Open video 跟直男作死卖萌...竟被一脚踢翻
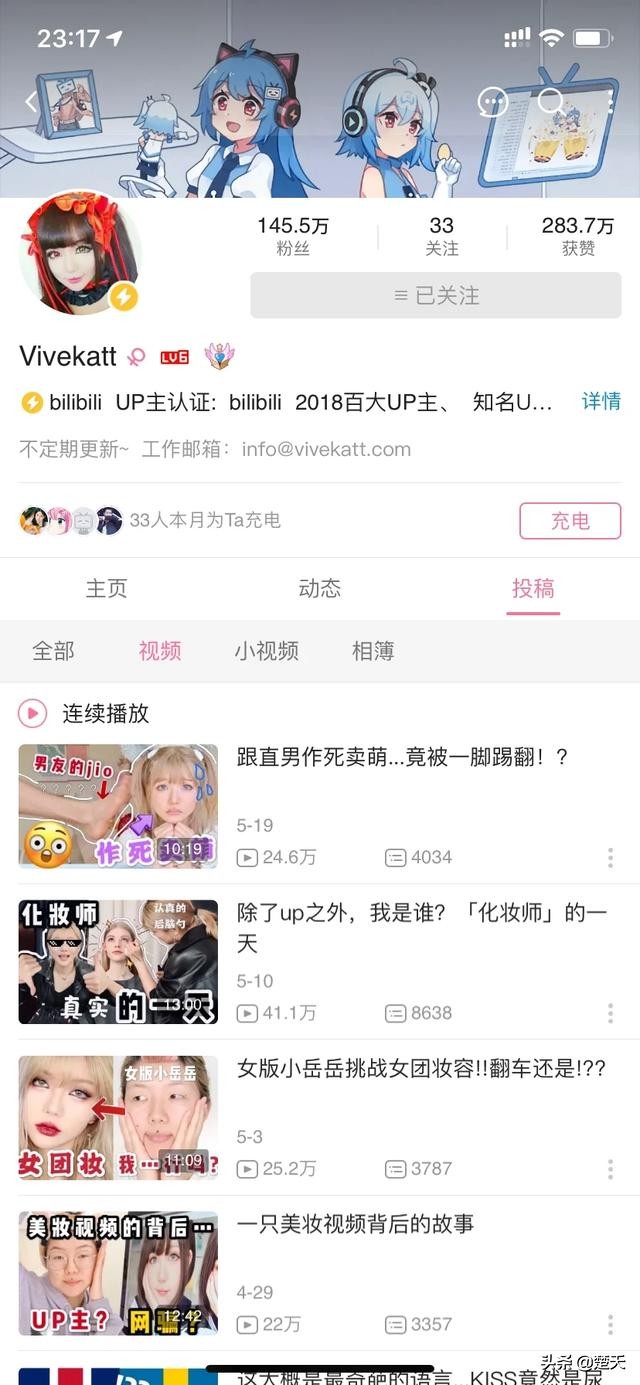Screen dimensions: 640x1385 [x=402, y=757]
